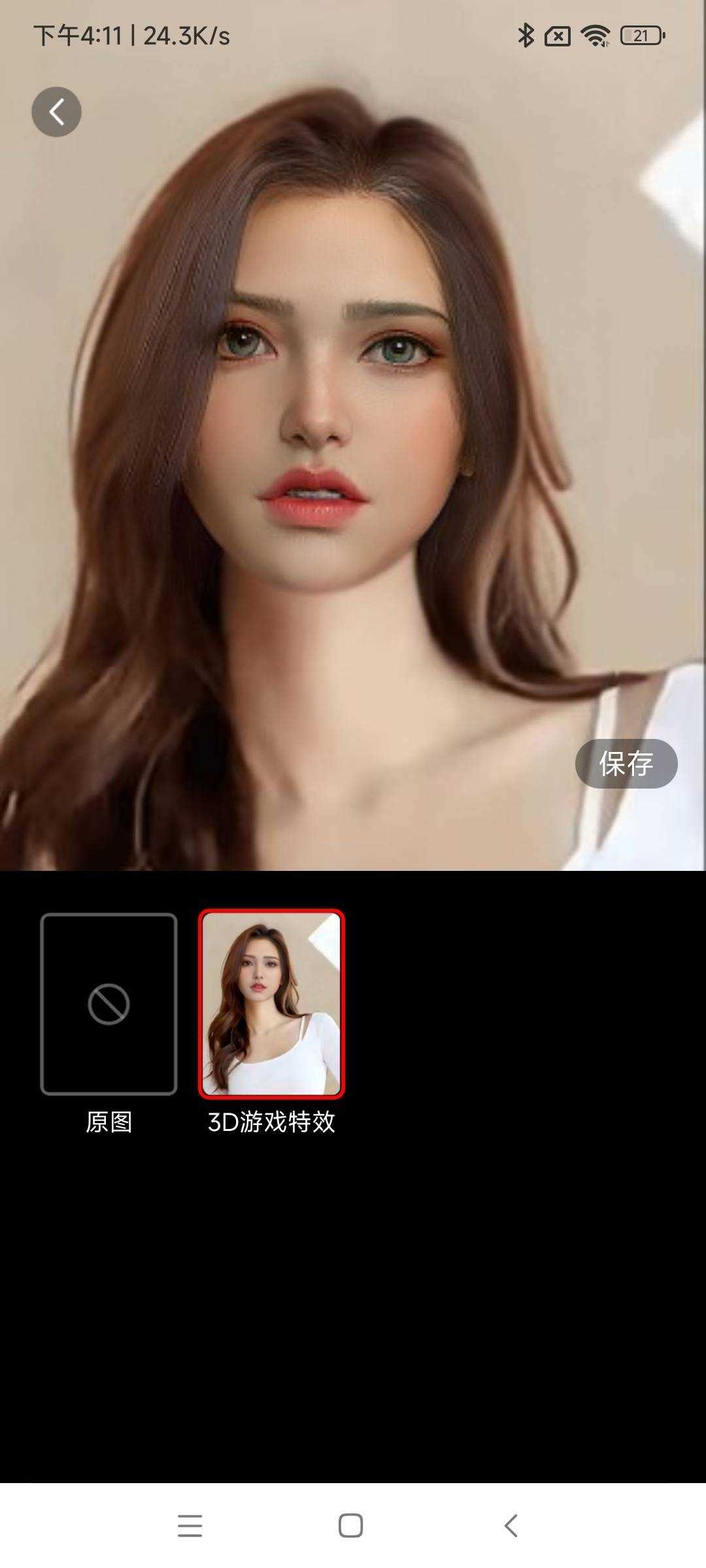
Task: Apply the 3D游戏特效 effect
Action: coord(271,1004)
